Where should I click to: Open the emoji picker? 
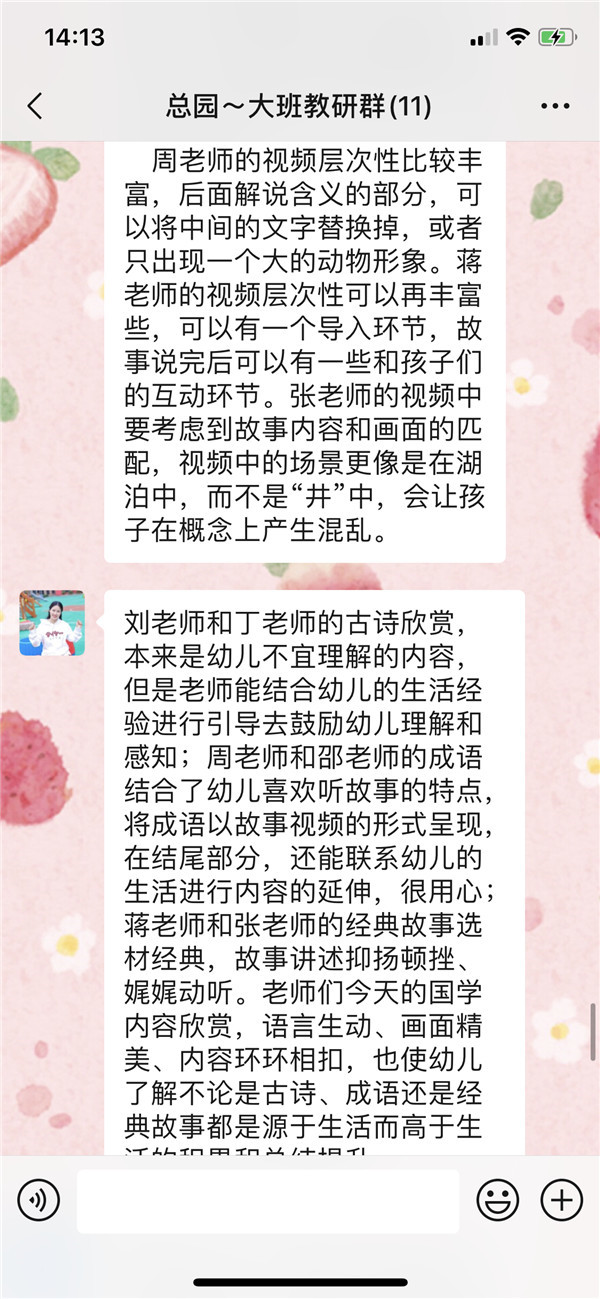tap(497, 1200)
